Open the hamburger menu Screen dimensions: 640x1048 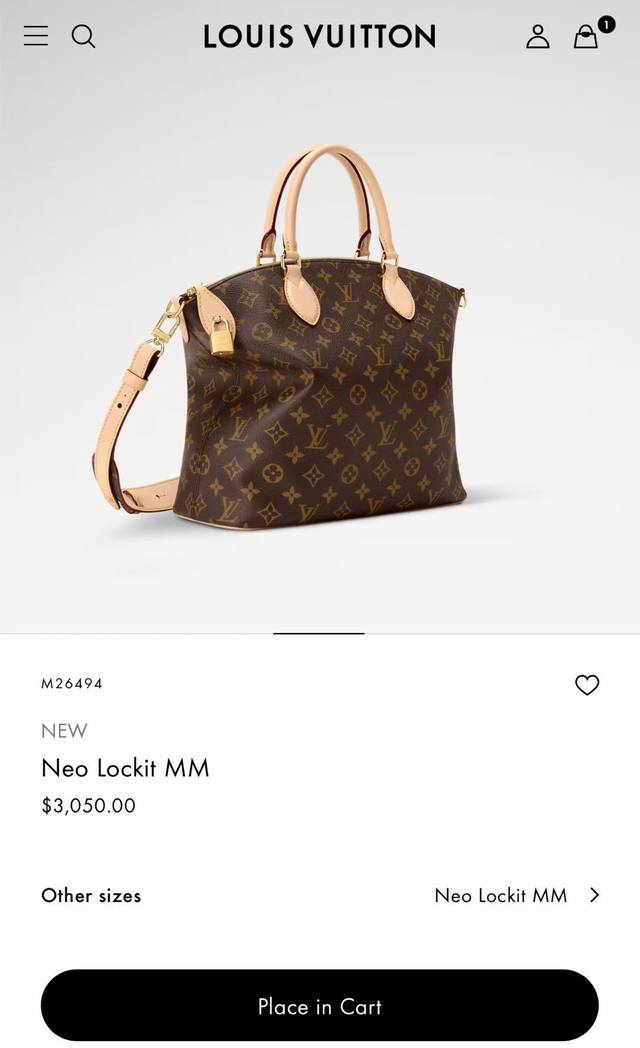point(36,36)
